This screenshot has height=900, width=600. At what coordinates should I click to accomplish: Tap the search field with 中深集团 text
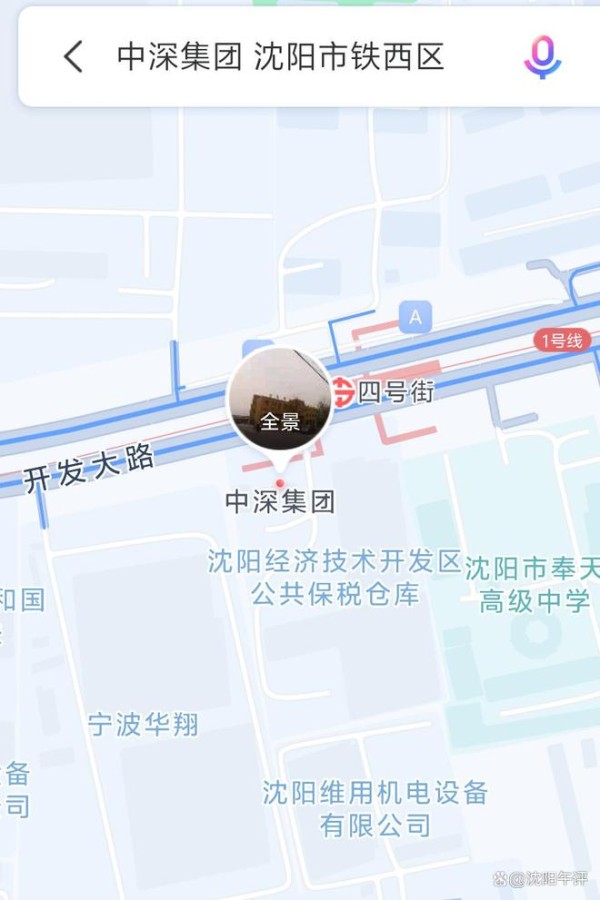pyautogui.click(x=280, y=57)
